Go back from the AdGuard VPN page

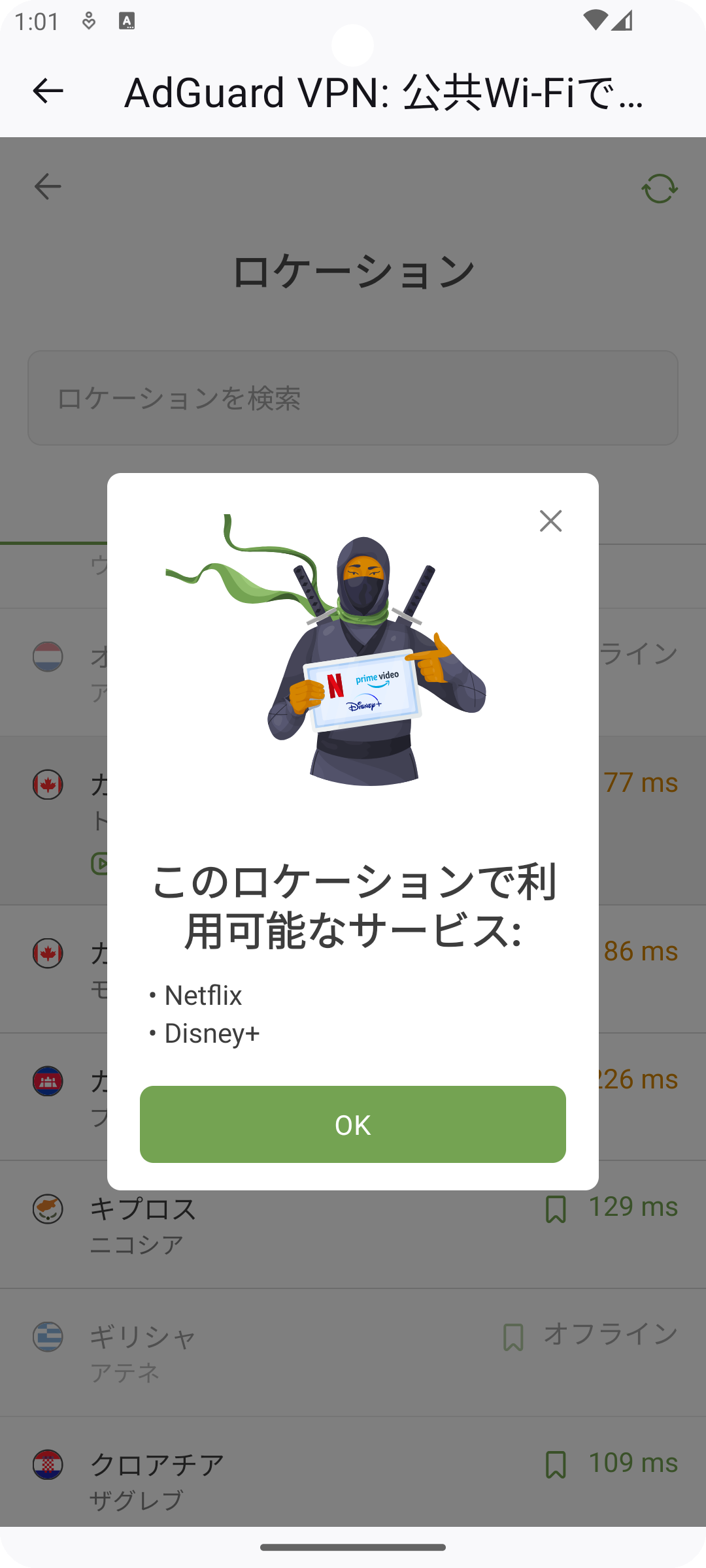(48, 91)
